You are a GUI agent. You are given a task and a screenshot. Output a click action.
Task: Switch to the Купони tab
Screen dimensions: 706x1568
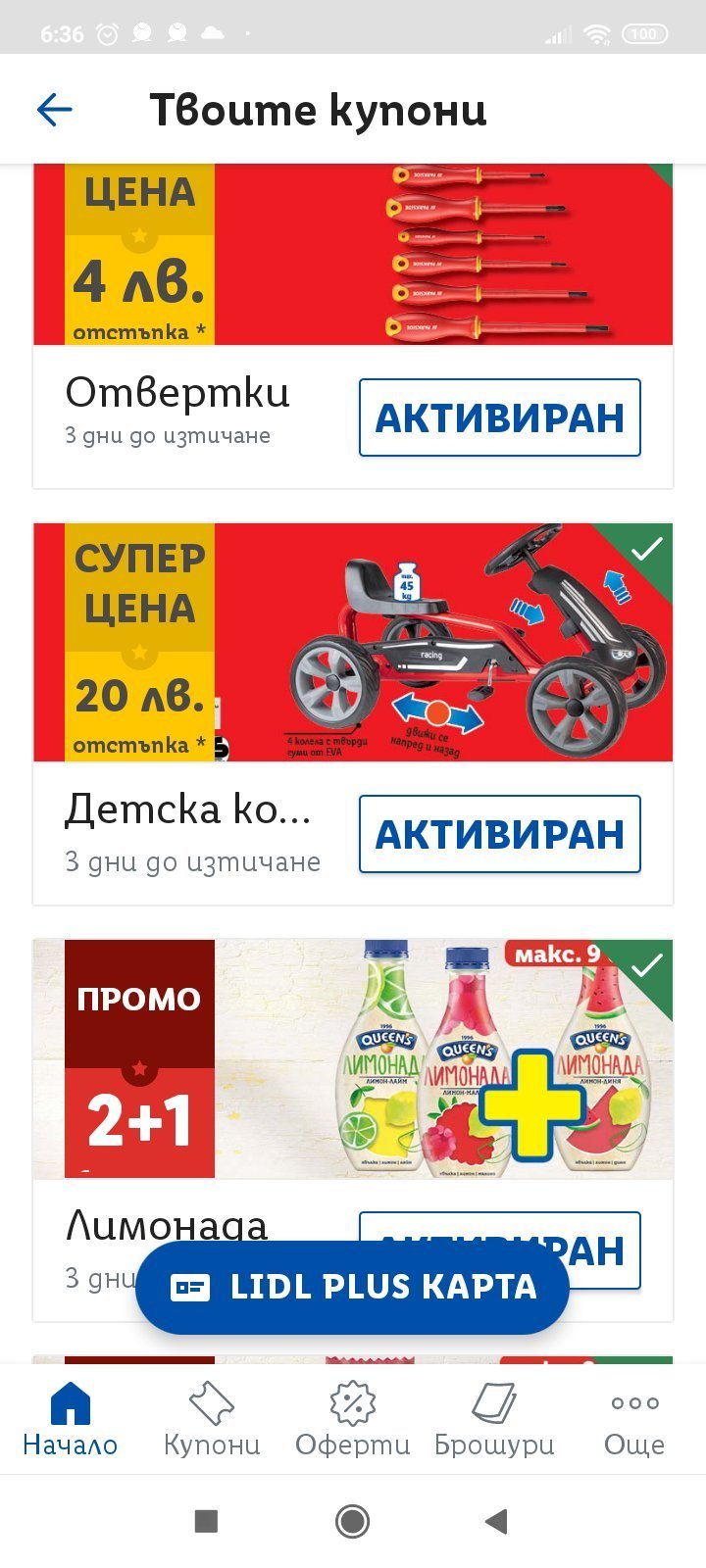(x=212, y=1417)
